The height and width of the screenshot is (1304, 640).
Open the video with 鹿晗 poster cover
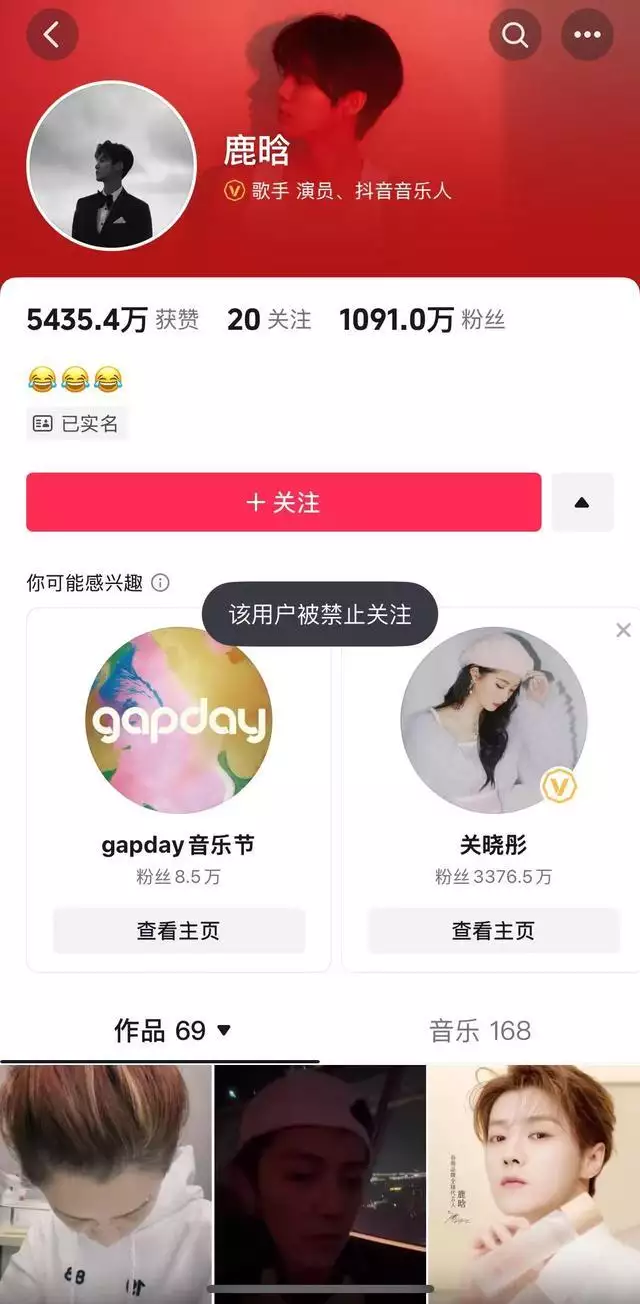[534, 1184]
